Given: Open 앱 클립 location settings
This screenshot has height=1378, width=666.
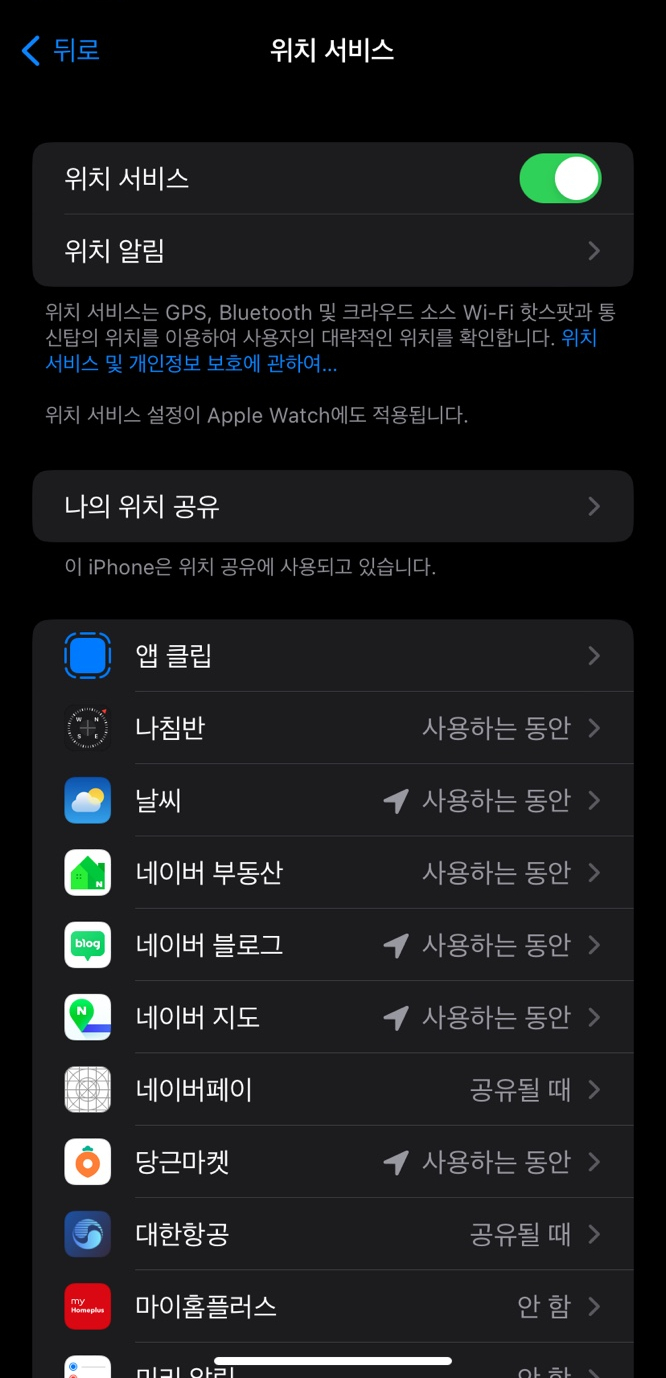Looking at the screenshot, I should [333, 656].
